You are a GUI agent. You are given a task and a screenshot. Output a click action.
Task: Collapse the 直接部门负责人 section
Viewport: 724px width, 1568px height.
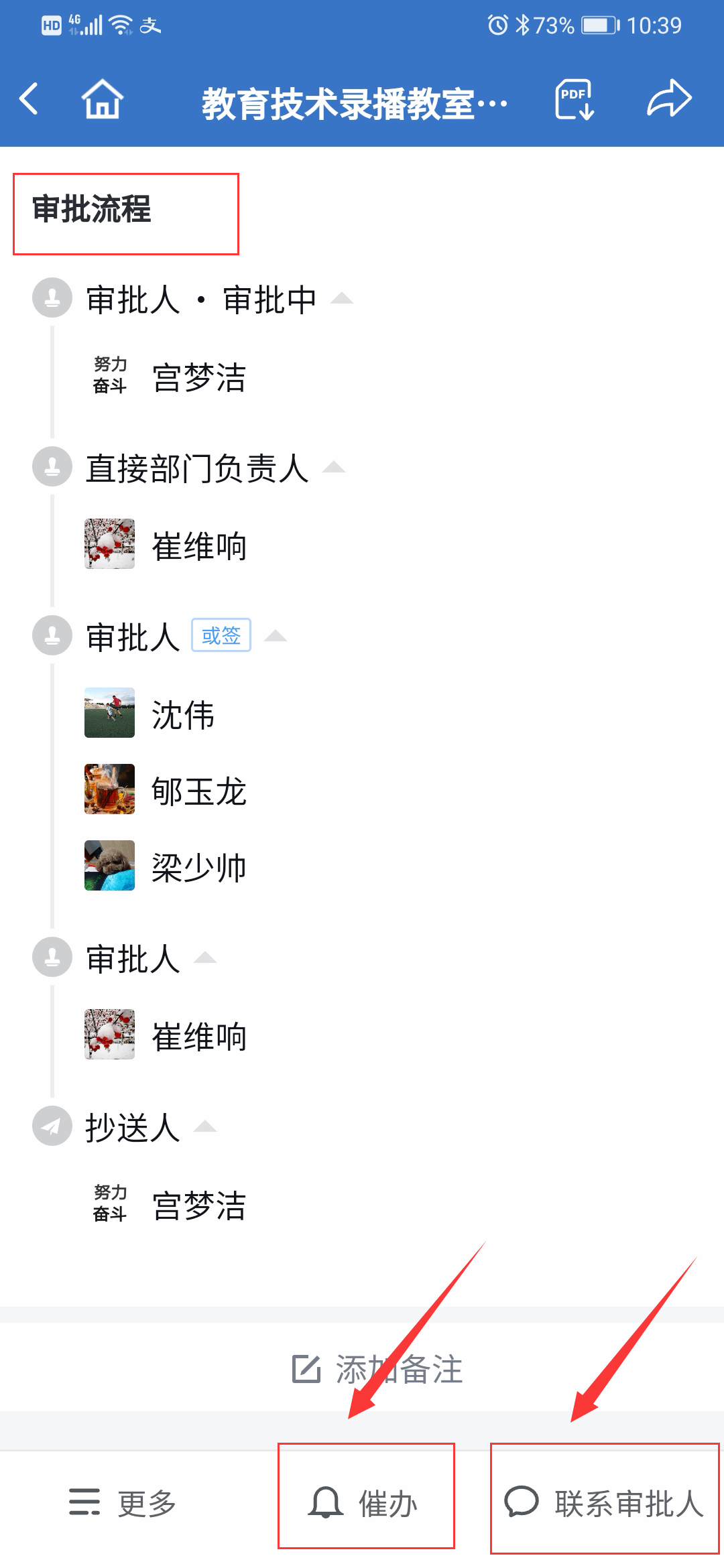coord(334,468)
